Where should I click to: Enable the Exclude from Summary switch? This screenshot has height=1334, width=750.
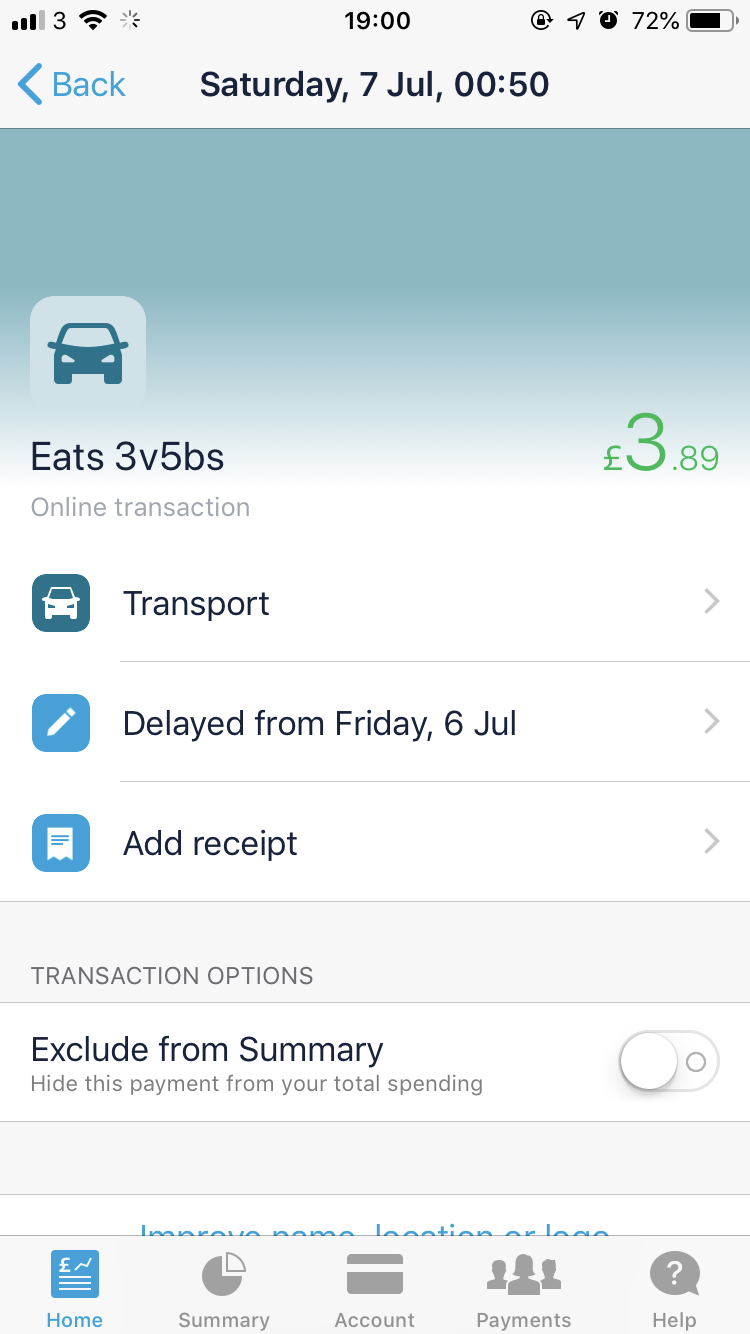(x=668, y=1061)
